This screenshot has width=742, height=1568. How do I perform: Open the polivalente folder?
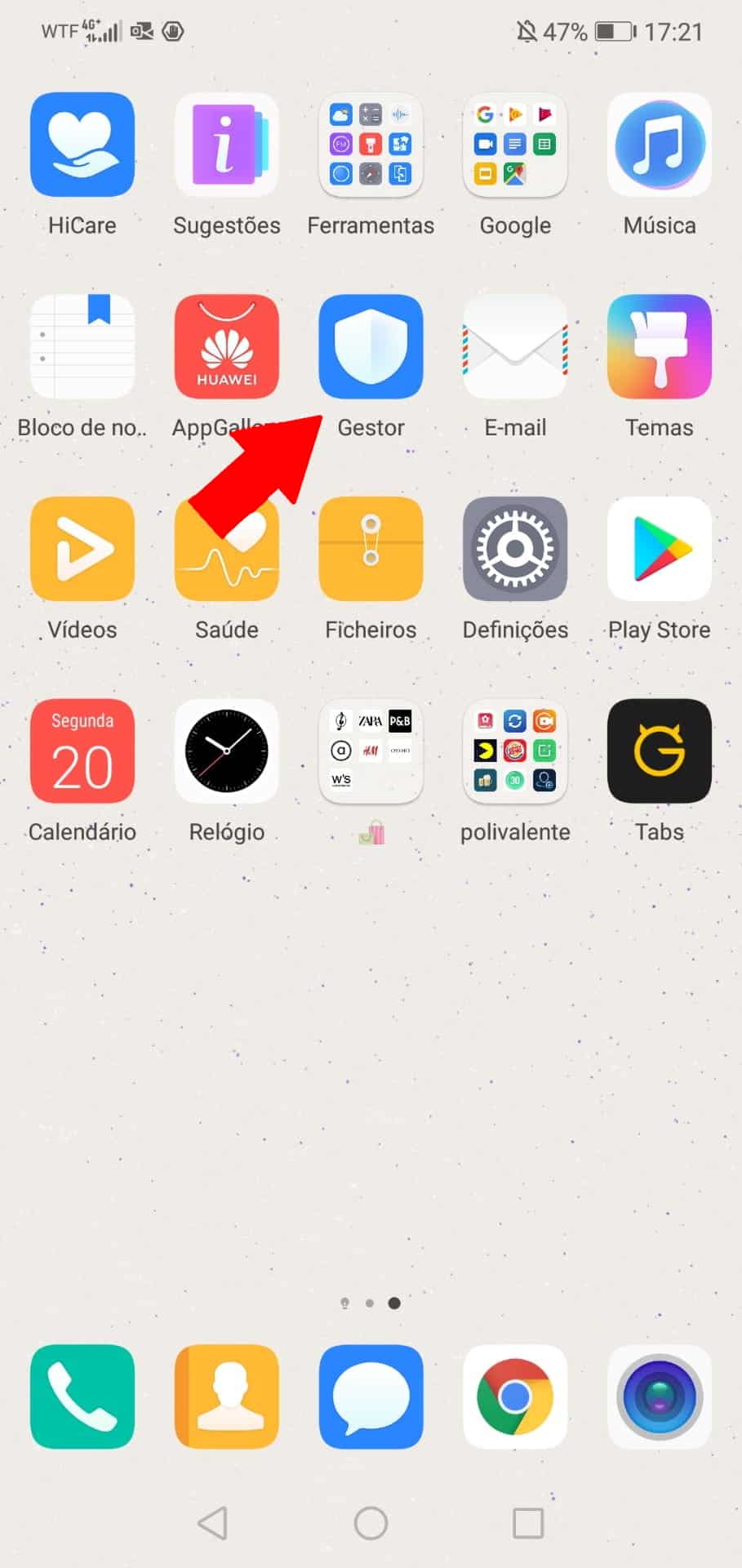click(515, 751)
